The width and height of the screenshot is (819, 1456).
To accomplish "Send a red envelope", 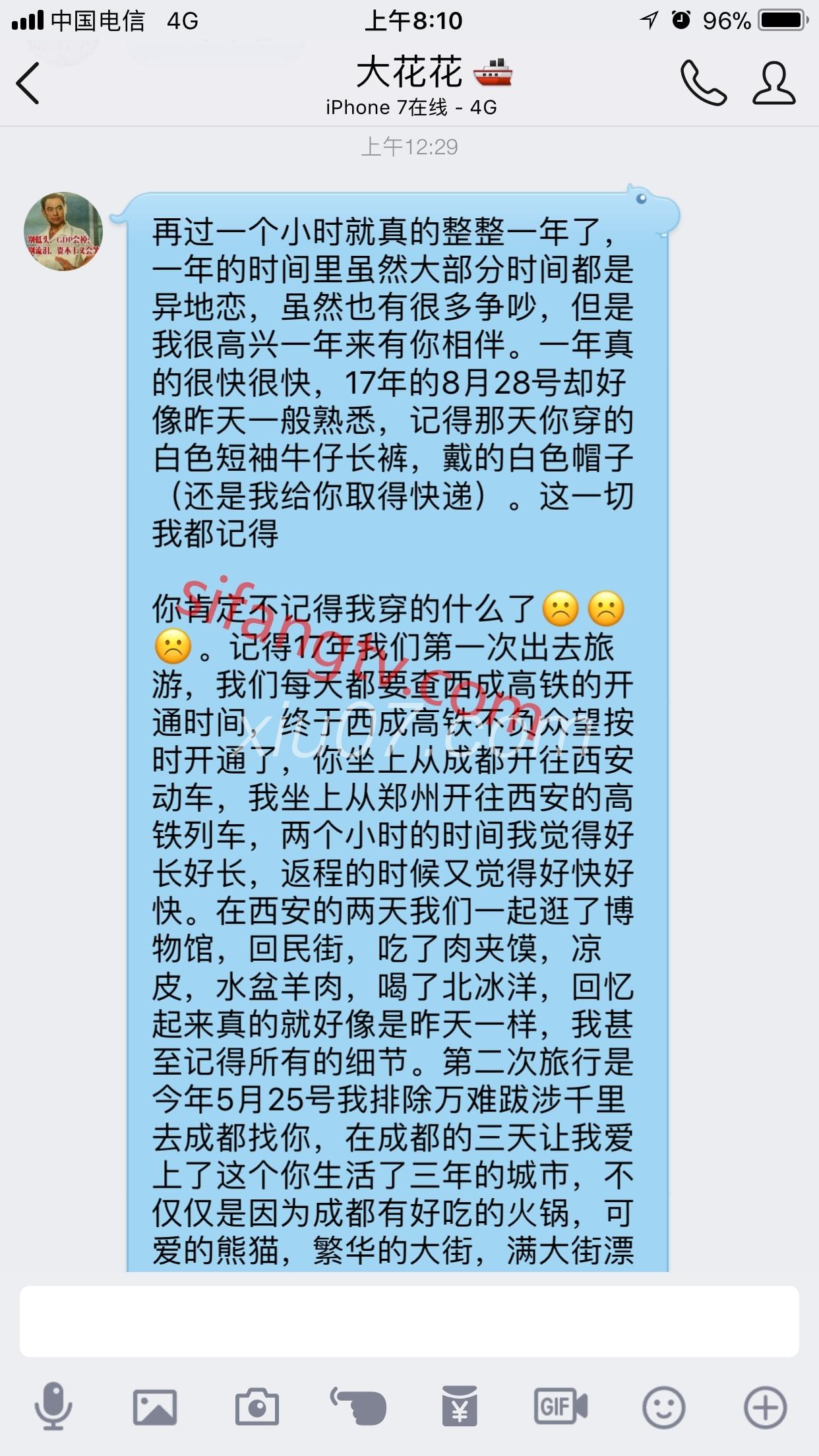I will [460, 1407].
